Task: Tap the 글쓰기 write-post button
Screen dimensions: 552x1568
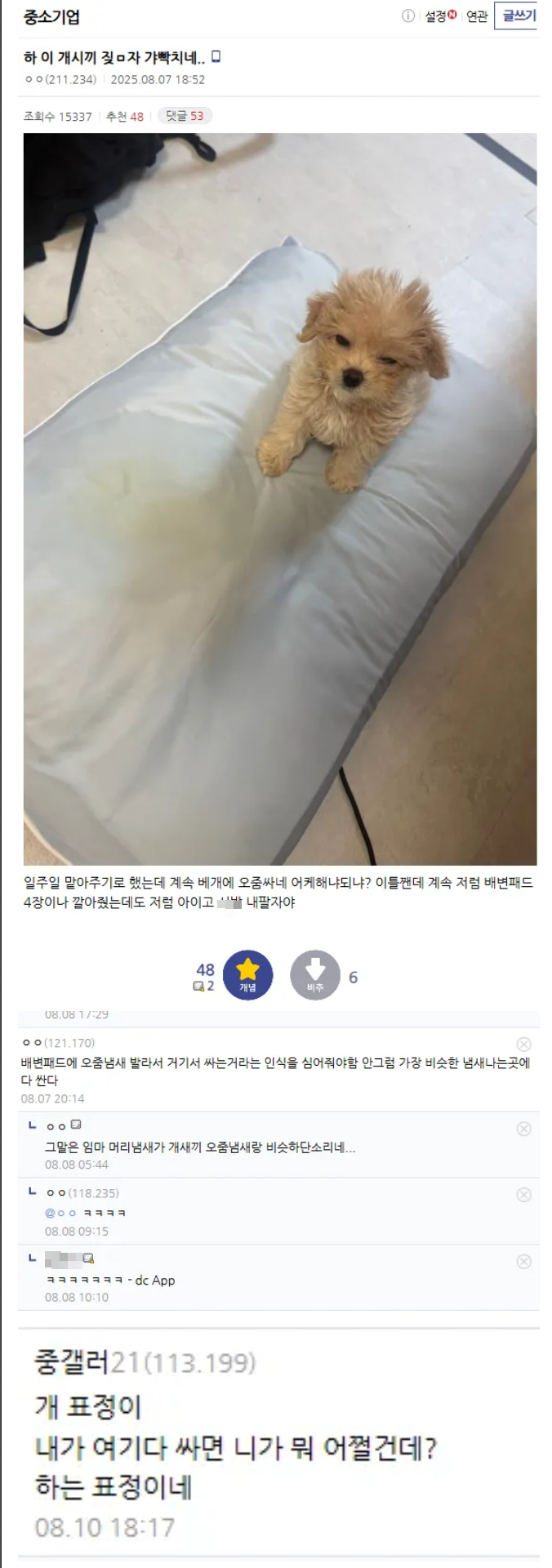Action: coord(518,16)
